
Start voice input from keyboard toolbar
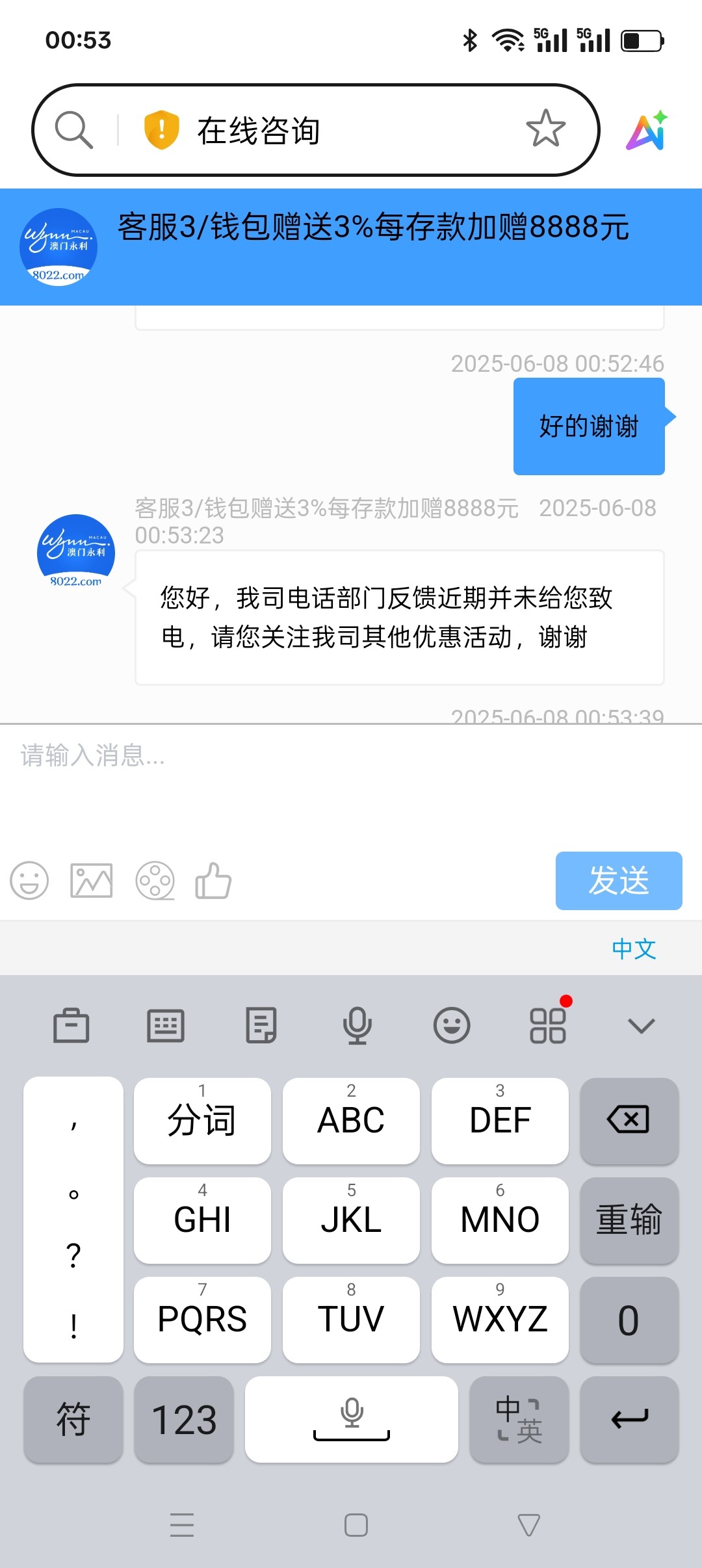click(x=357, y=1026)
